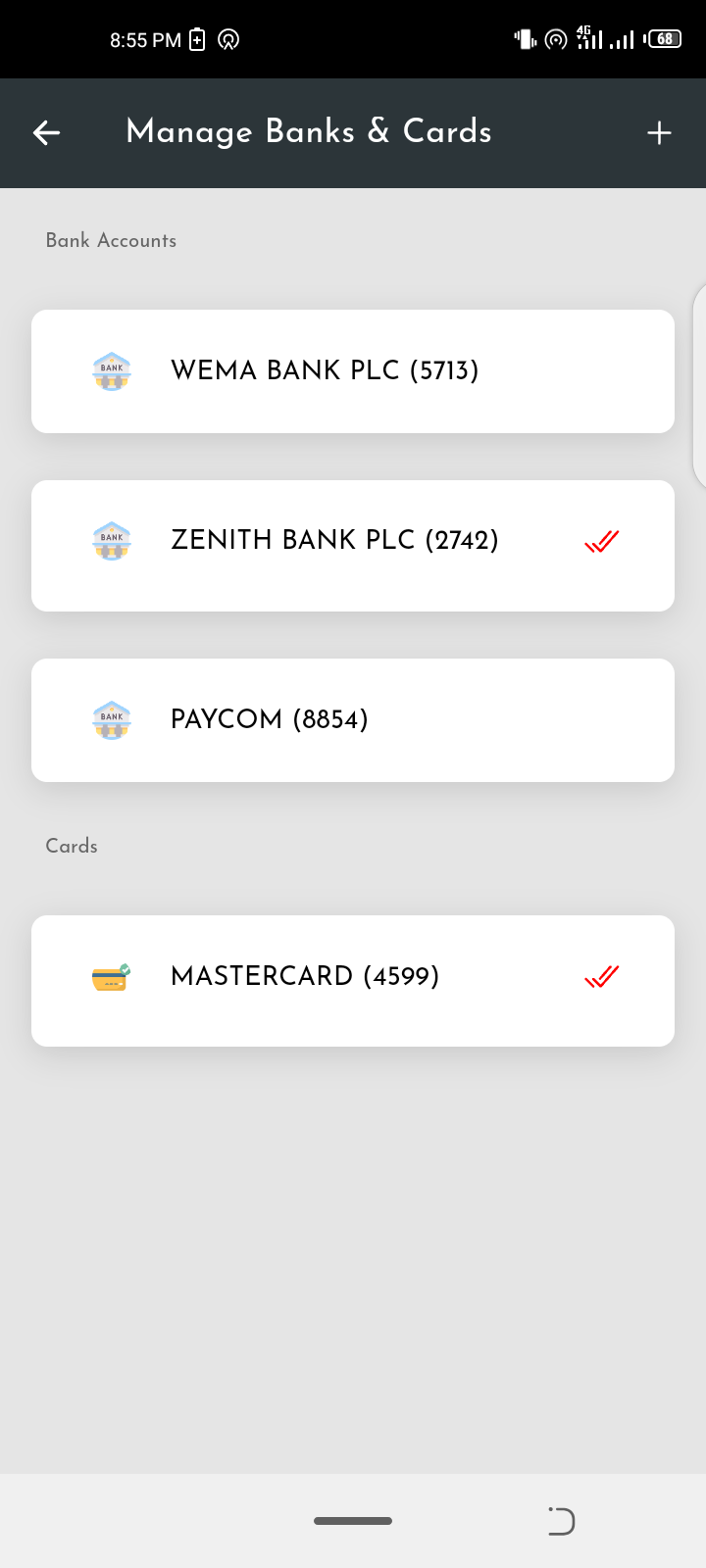Tap the system home gesture bar
This screenshot has height=1568, width=706.
[353, 1521]
